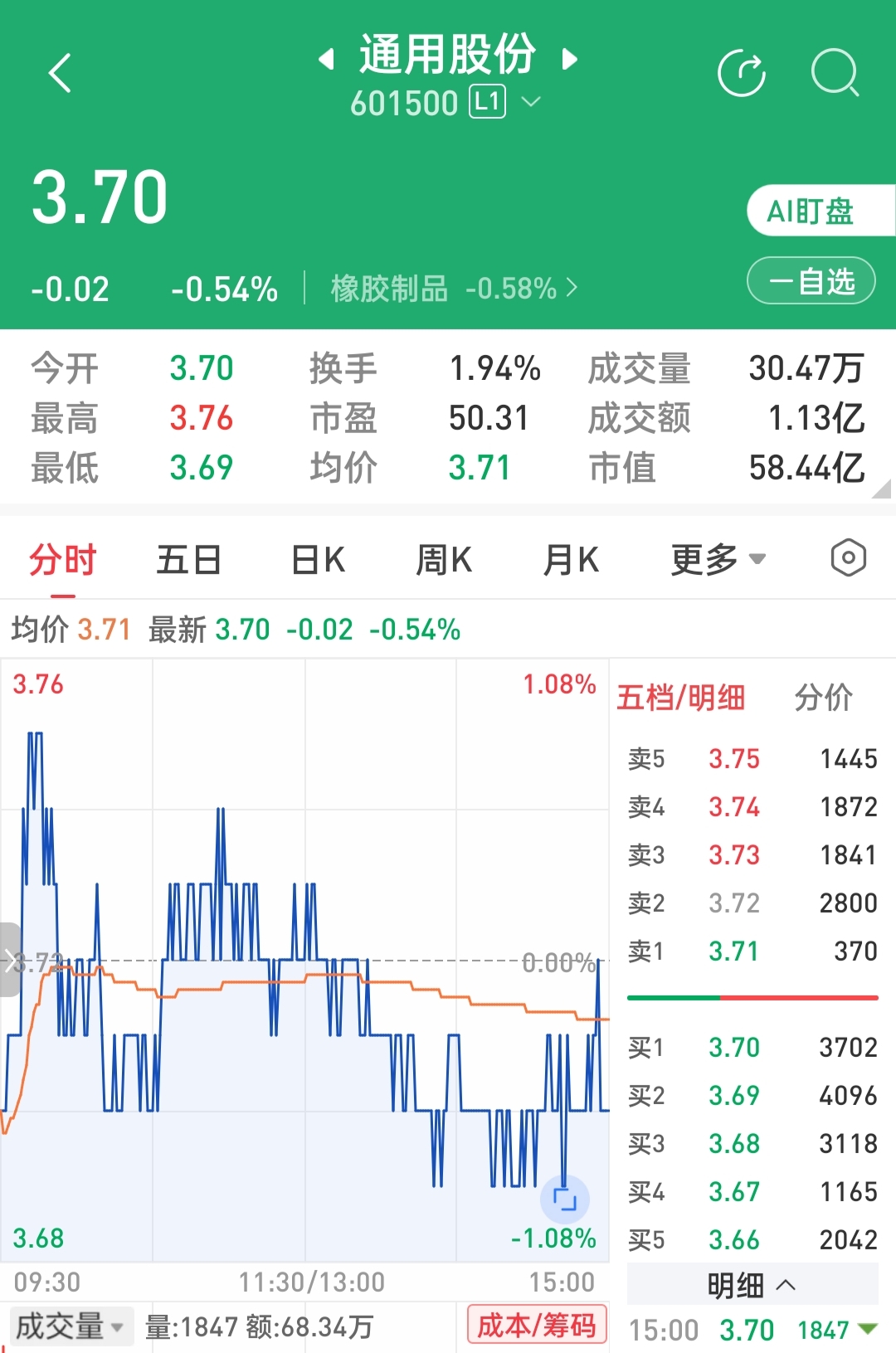Switch to the 五日 chart tab

[189, 560]
